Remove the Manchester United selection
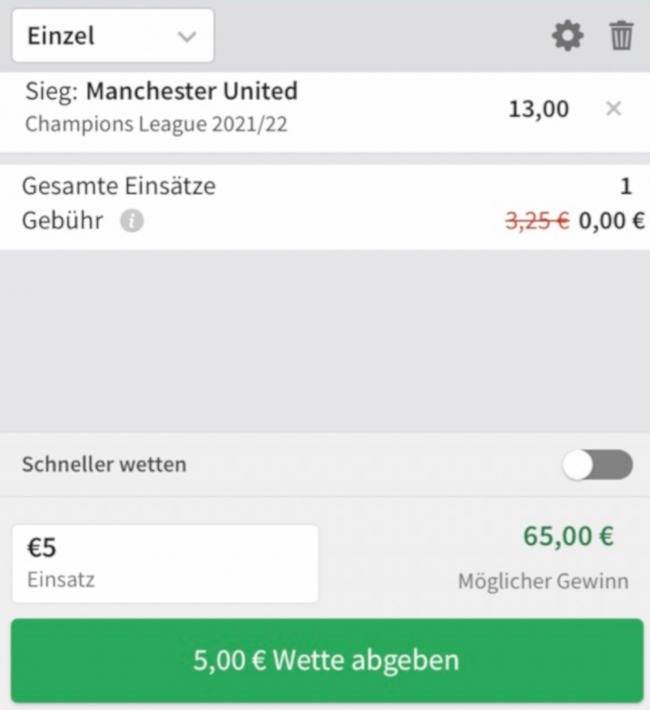 (614, 109)
